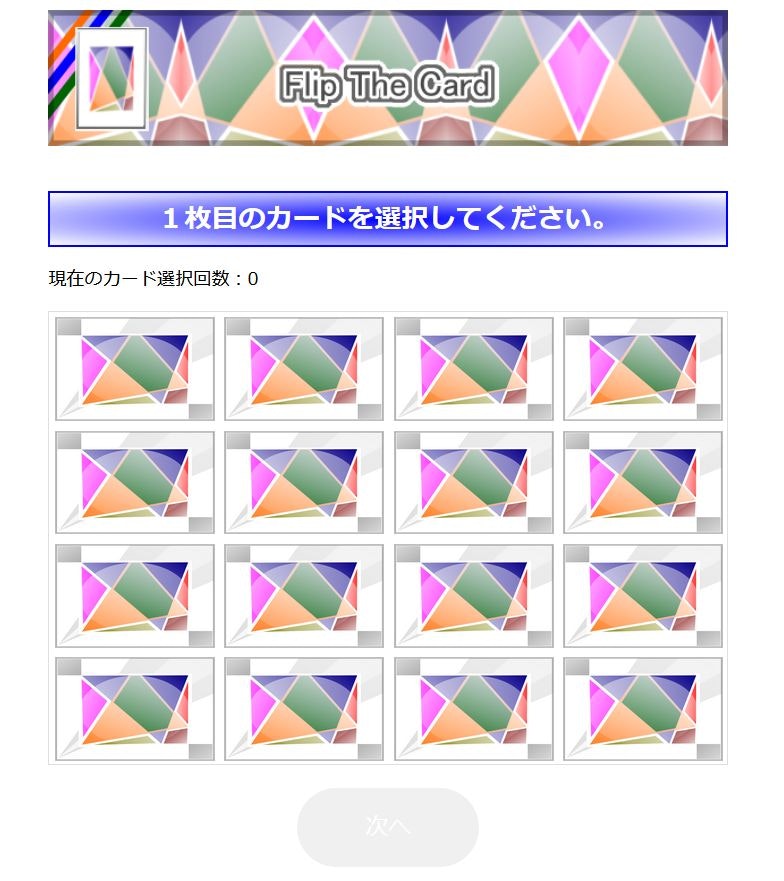The height and width of the screenshot is (881, 784).
Task: Select the first card in the third row
Action: point(135,596)
